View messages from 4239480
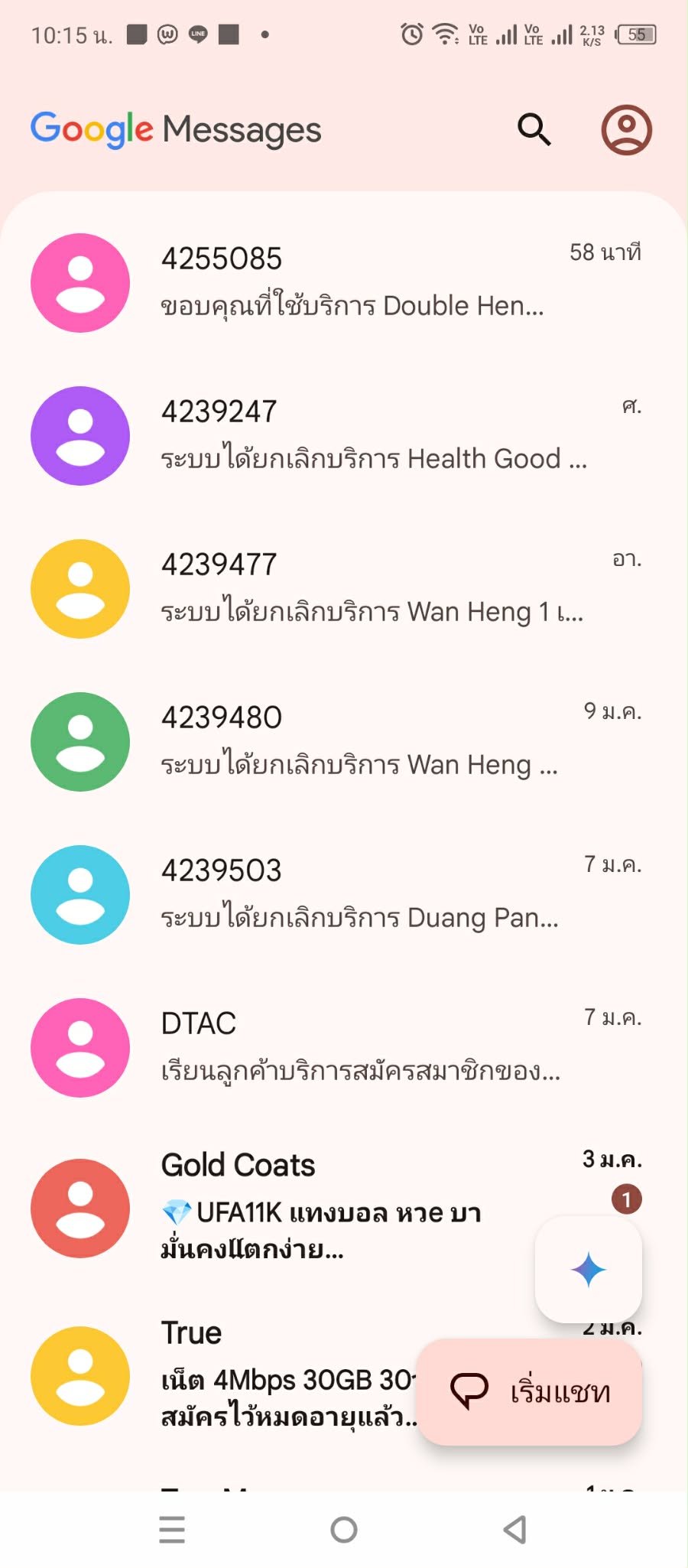Viewport: 688px width, 1568px height. 344,741
